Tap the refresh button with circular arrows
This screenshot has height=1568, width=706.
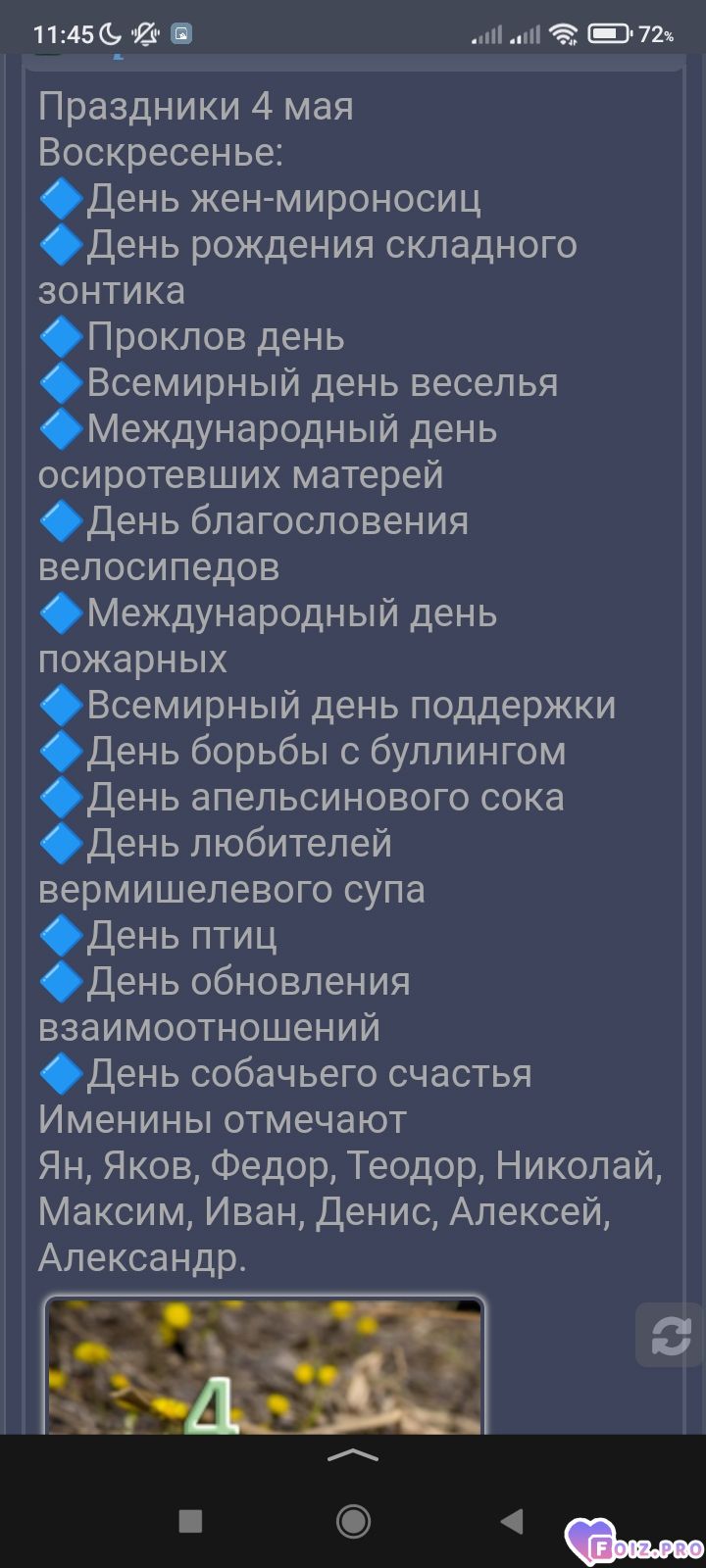pyautogui.click(x=671, y=1335)
